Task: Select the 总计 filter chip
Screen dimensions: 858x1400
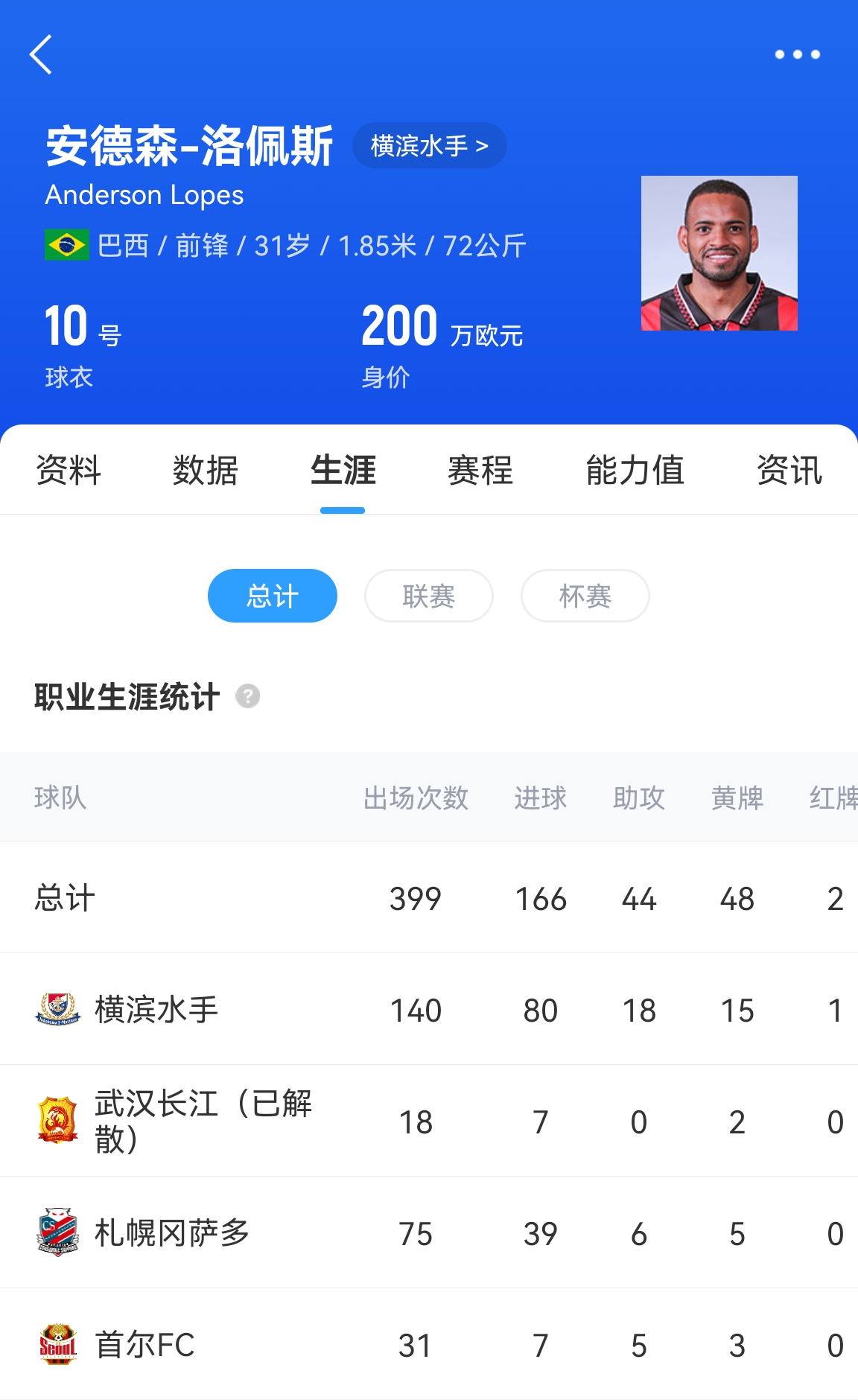Action: [273, 596]
